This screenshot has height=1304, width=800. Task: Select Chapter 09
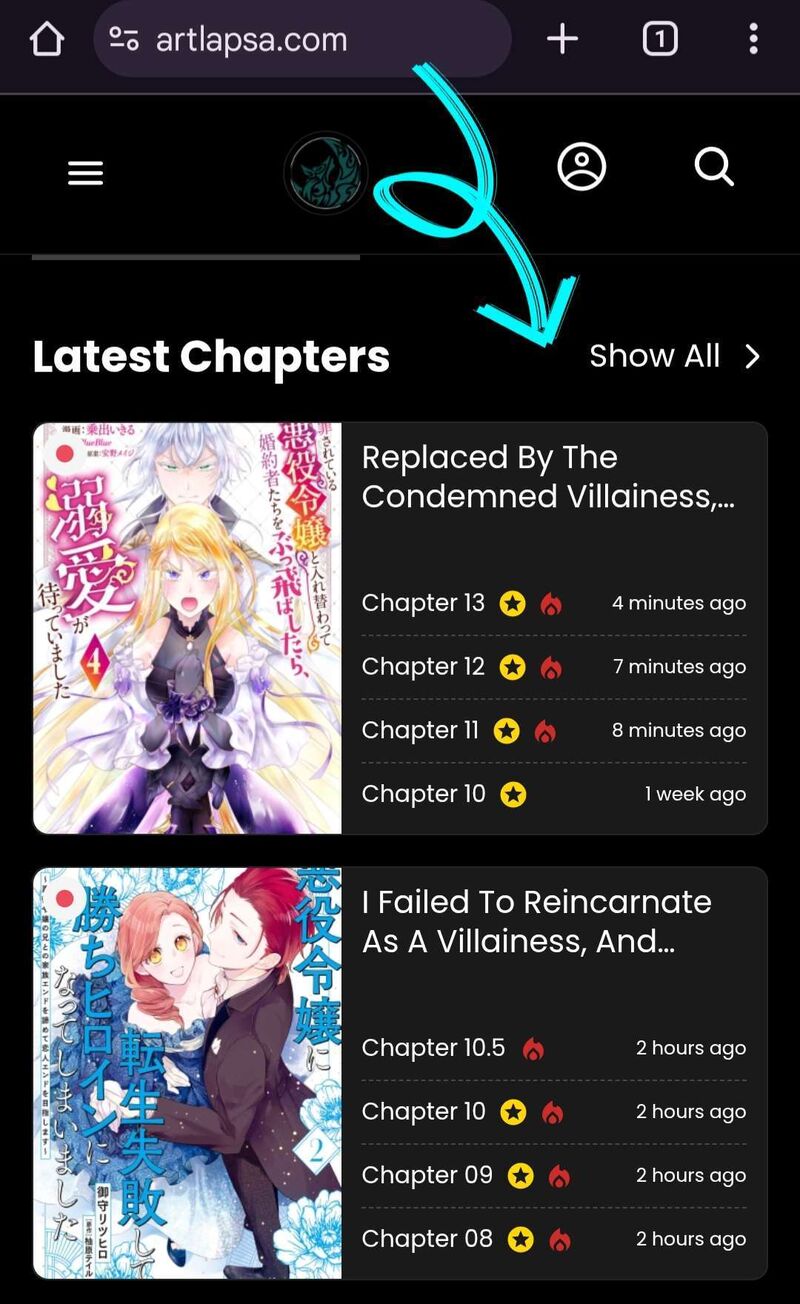pos(428,1175)
